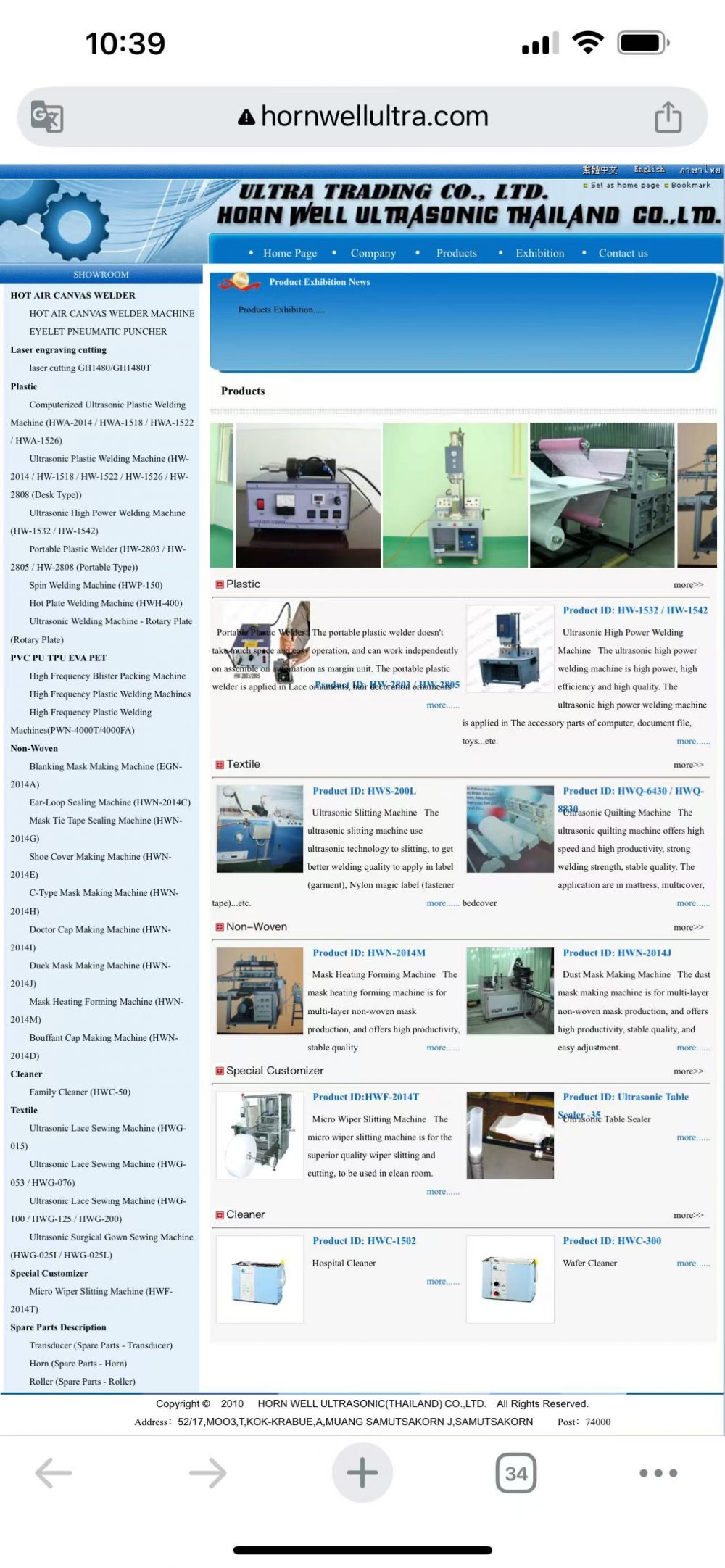Open HOT AIR CANVAS WELDER MACHINE link
Screen dimensions: 725x1568
point(112,313)
